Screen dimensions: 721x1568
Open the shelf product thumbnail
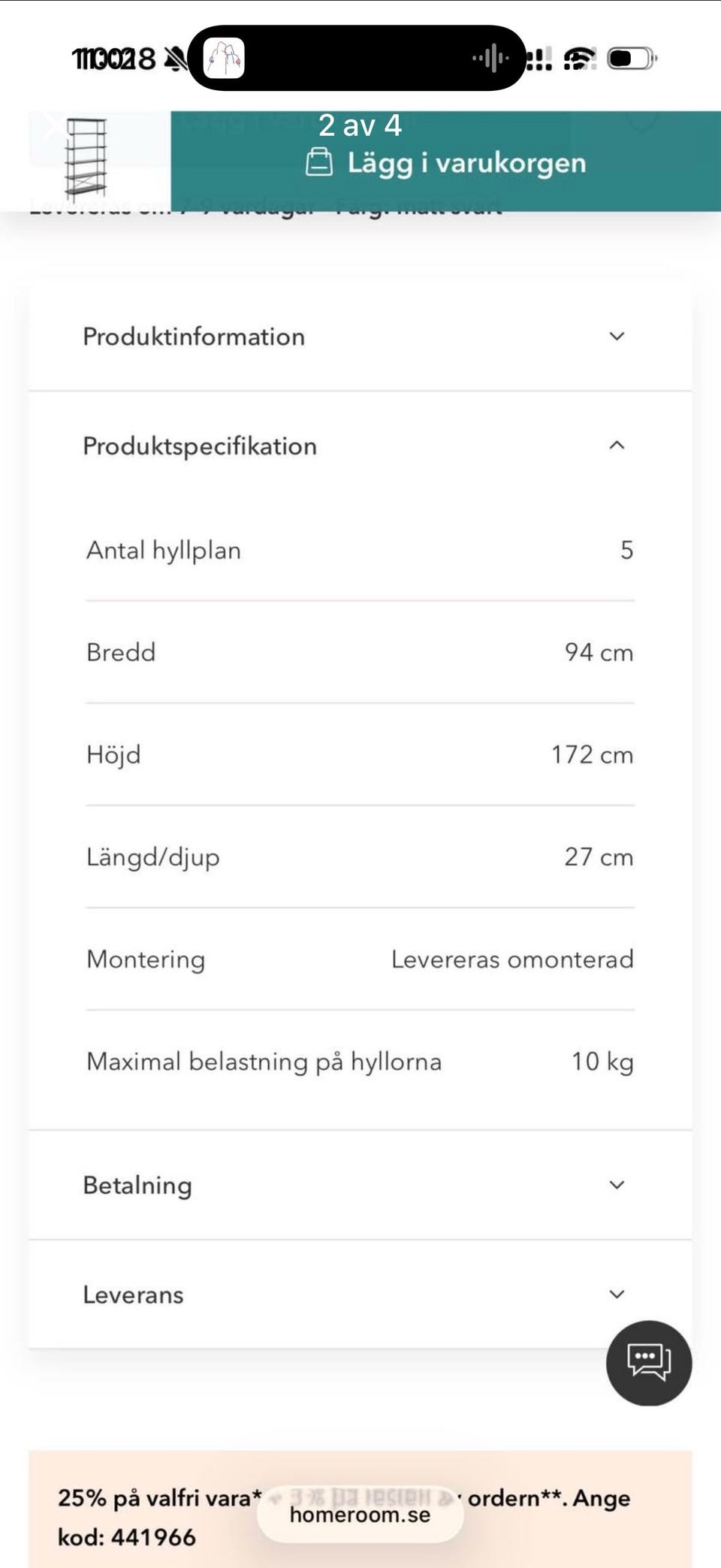(x=86, y=158)
